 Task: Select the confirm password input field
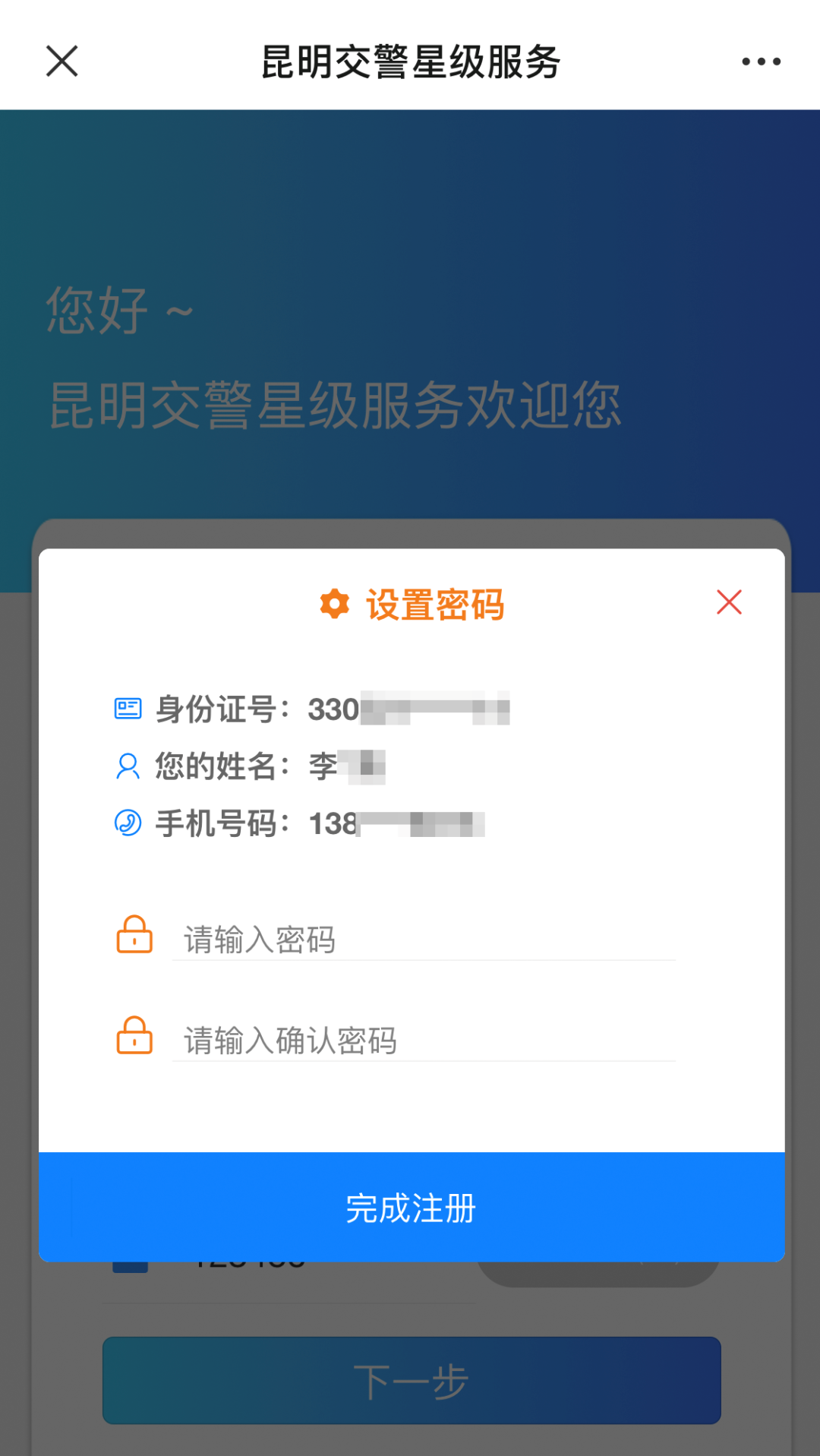click(x=425, y=1041)
